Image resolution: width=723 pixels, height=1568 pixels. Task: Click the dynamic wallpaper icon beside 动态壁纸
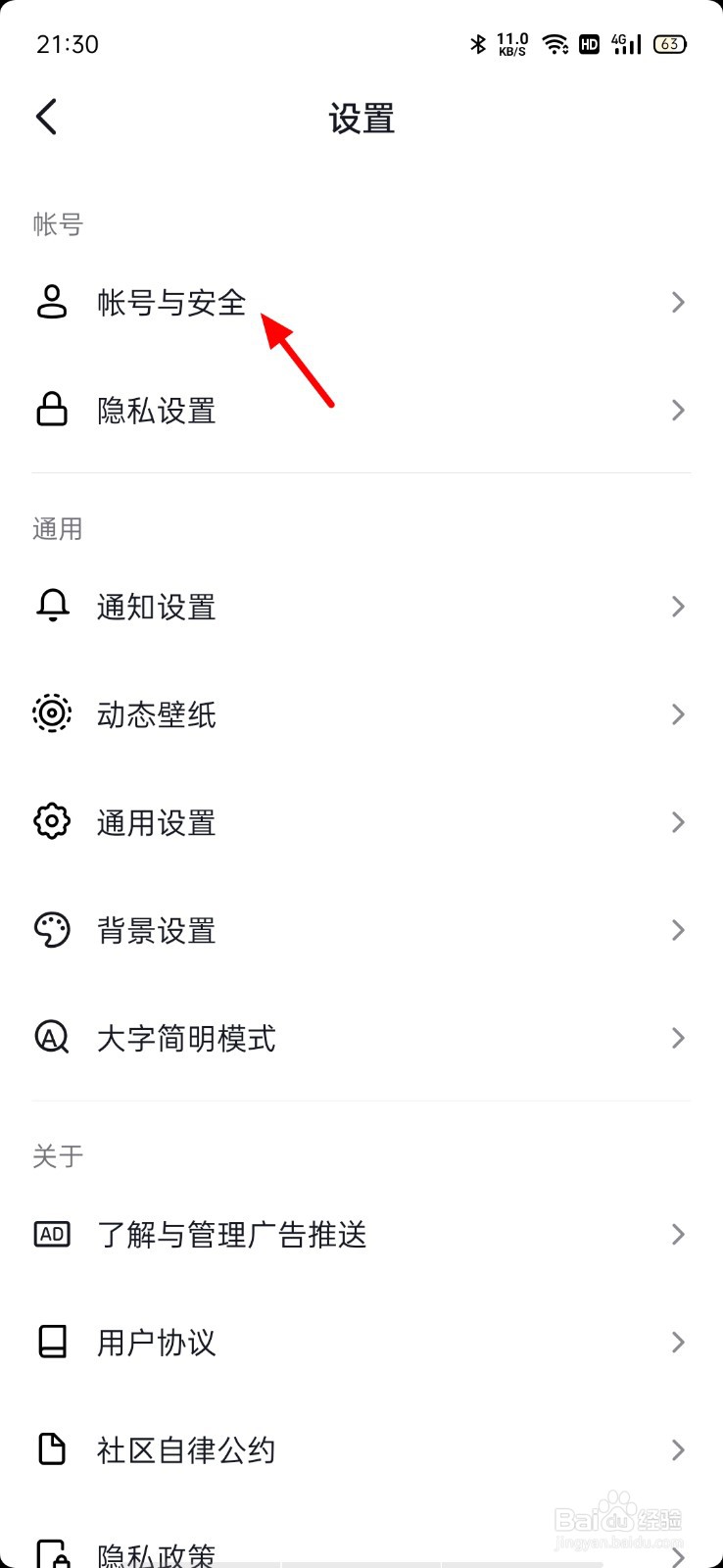(52, 713)
